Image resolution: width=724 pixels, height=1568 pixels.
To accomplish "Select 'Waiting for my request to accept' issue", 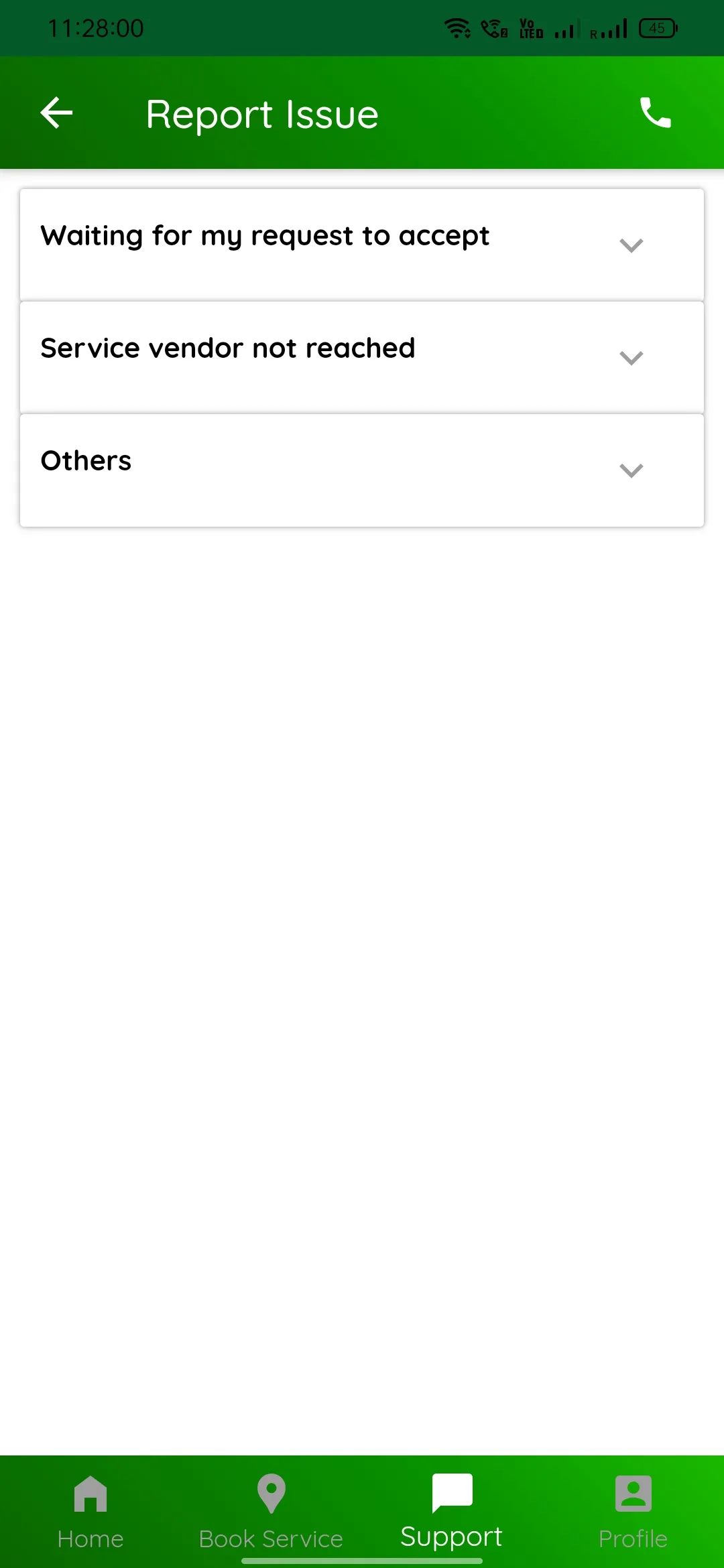I will pyautogui.click(x=265, y=236).
